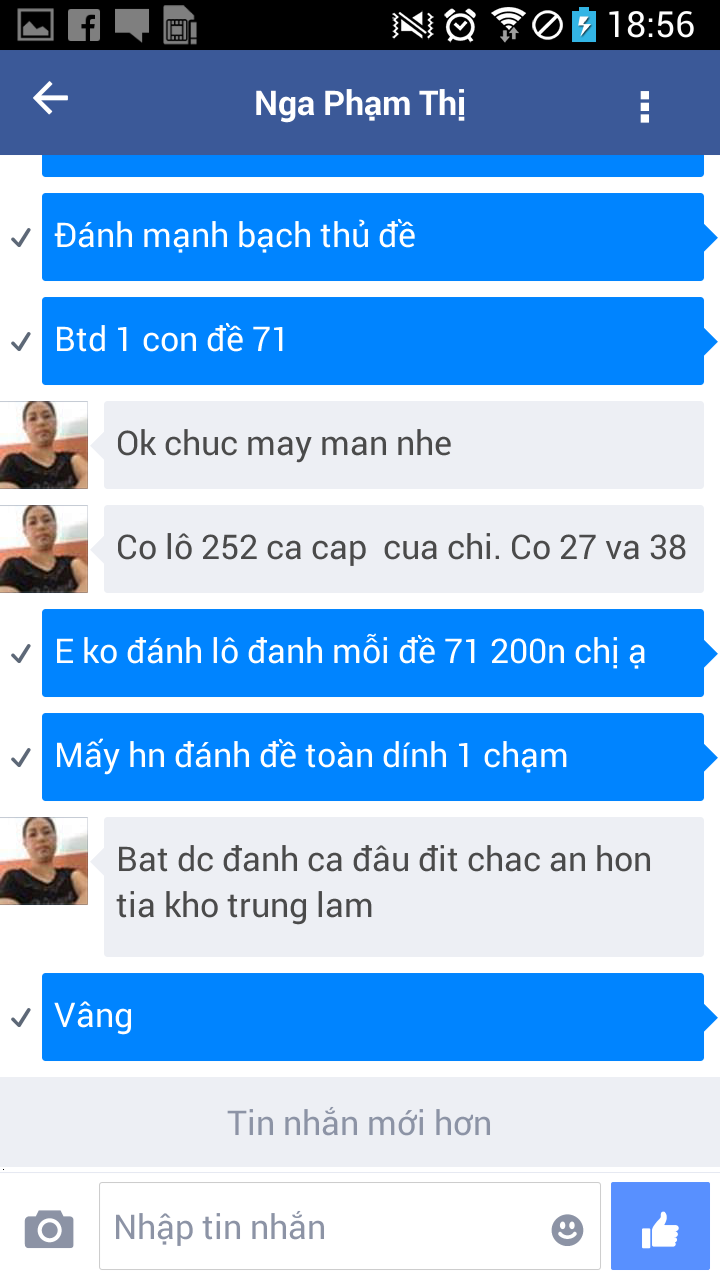Focus the 'Nhập tin nhắn' message field
The height and width of the screenshot is (1280, 720).
pyautogui.click(x=325, y=1227)
